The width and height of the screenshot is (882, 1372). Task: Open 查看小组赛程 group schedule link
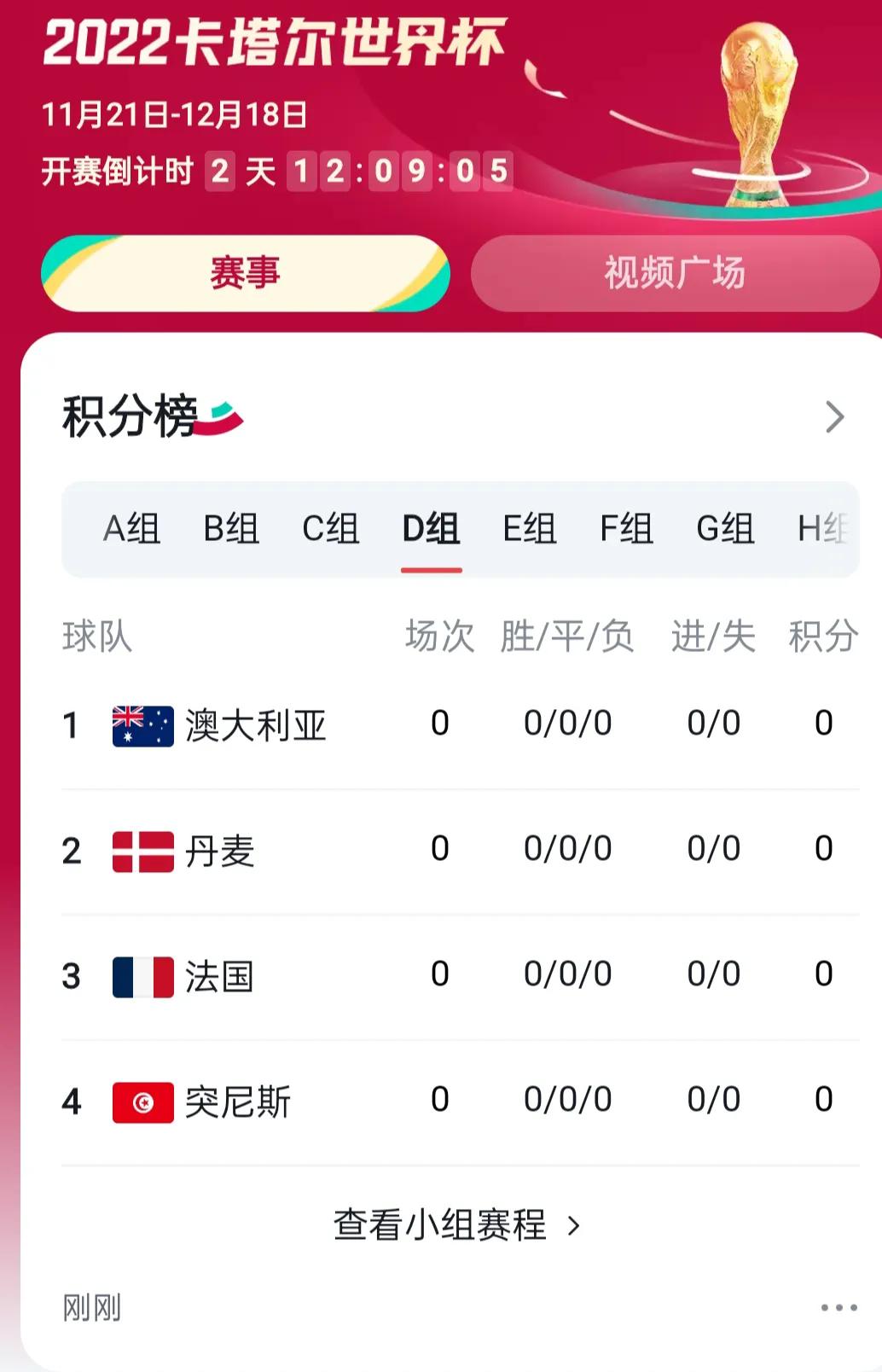441,1224
